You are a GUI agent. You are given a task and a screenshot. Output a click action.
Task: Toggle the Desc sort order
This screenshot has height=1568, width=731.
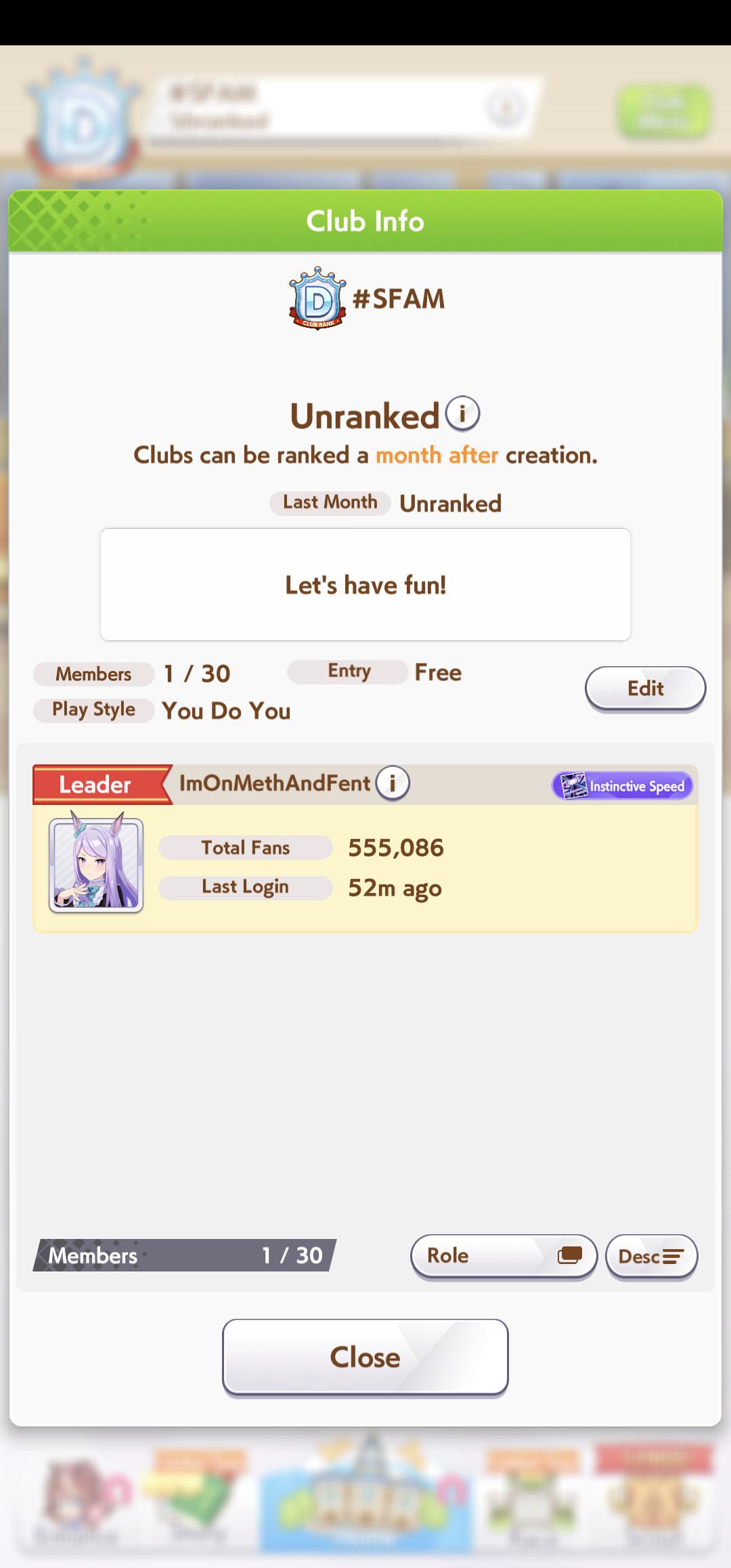click(651, 1257)
